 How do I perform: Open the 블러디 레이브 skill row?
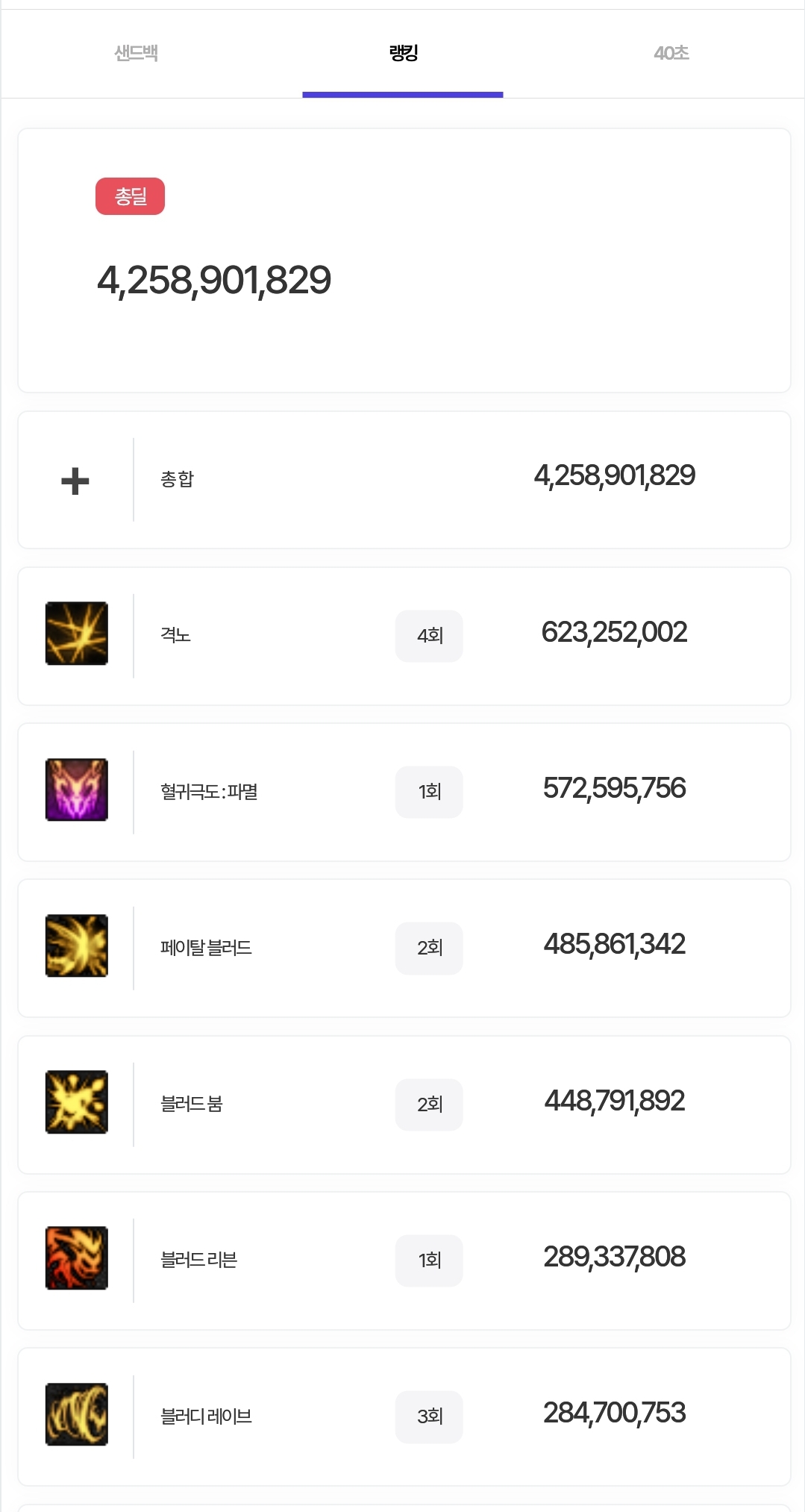[x=404, y=1416]
